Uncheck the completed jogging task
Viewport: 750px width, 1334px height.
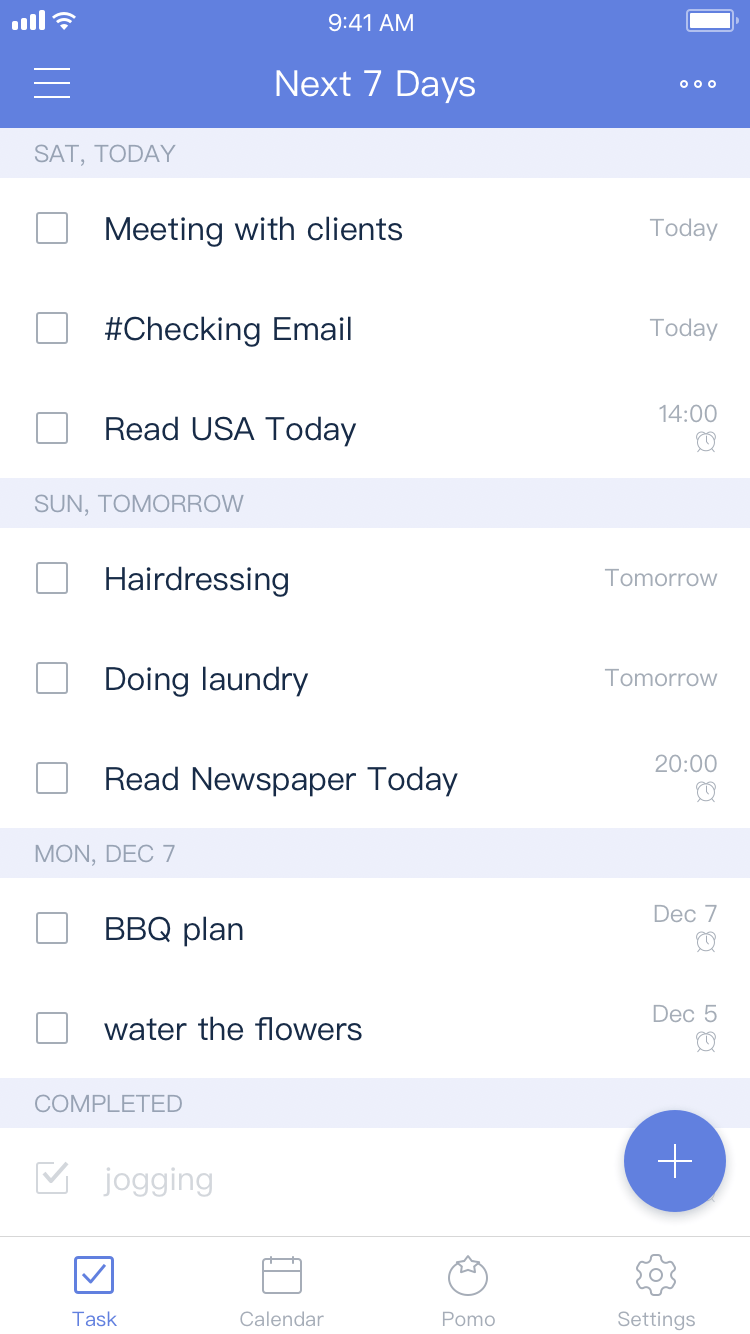click(52, 1179)
